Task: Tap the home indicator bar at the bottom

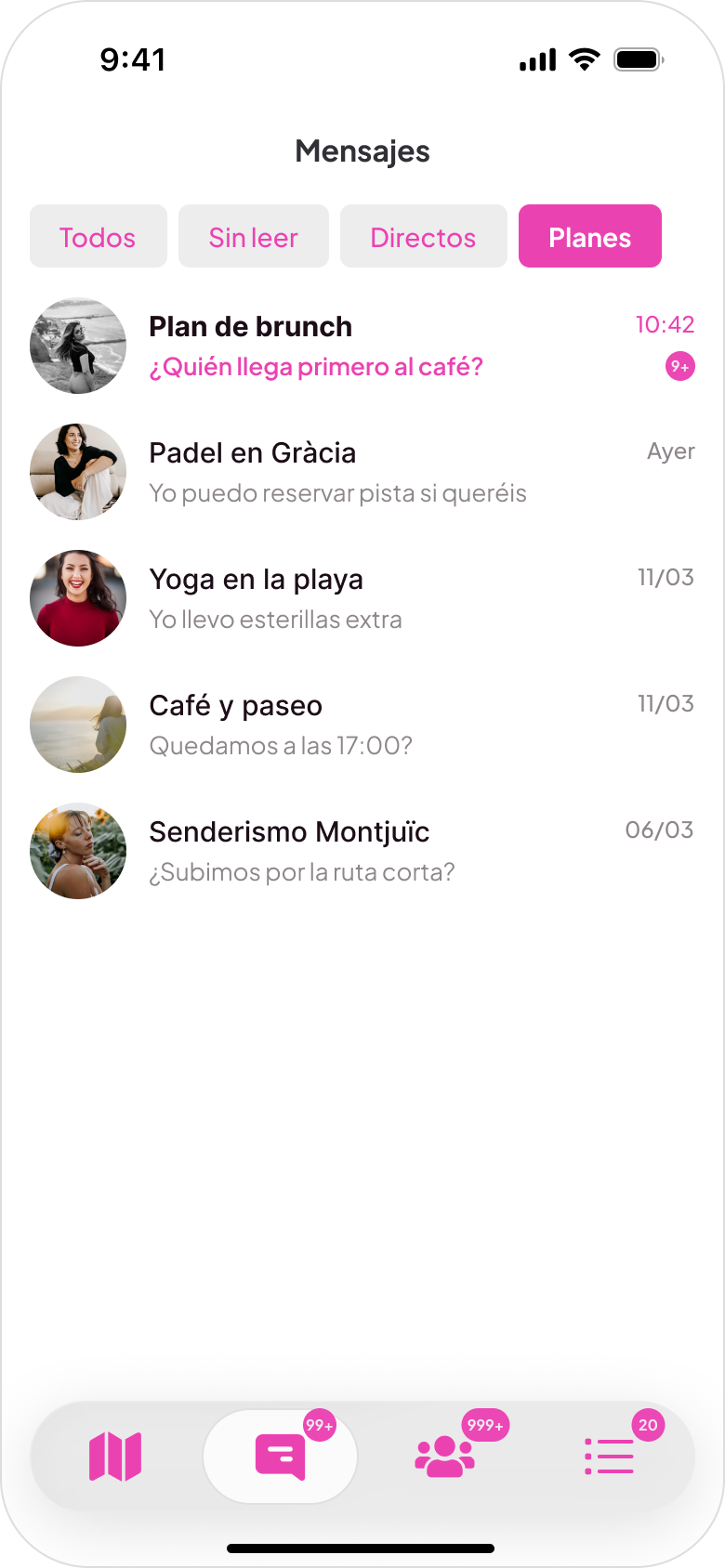Action: [362, 1543]
